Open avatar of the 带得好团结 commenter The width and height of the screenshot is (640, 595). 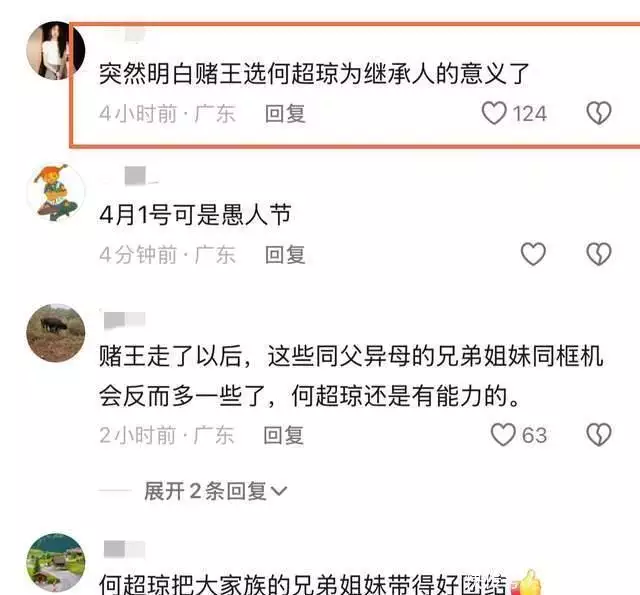[55, 563]
